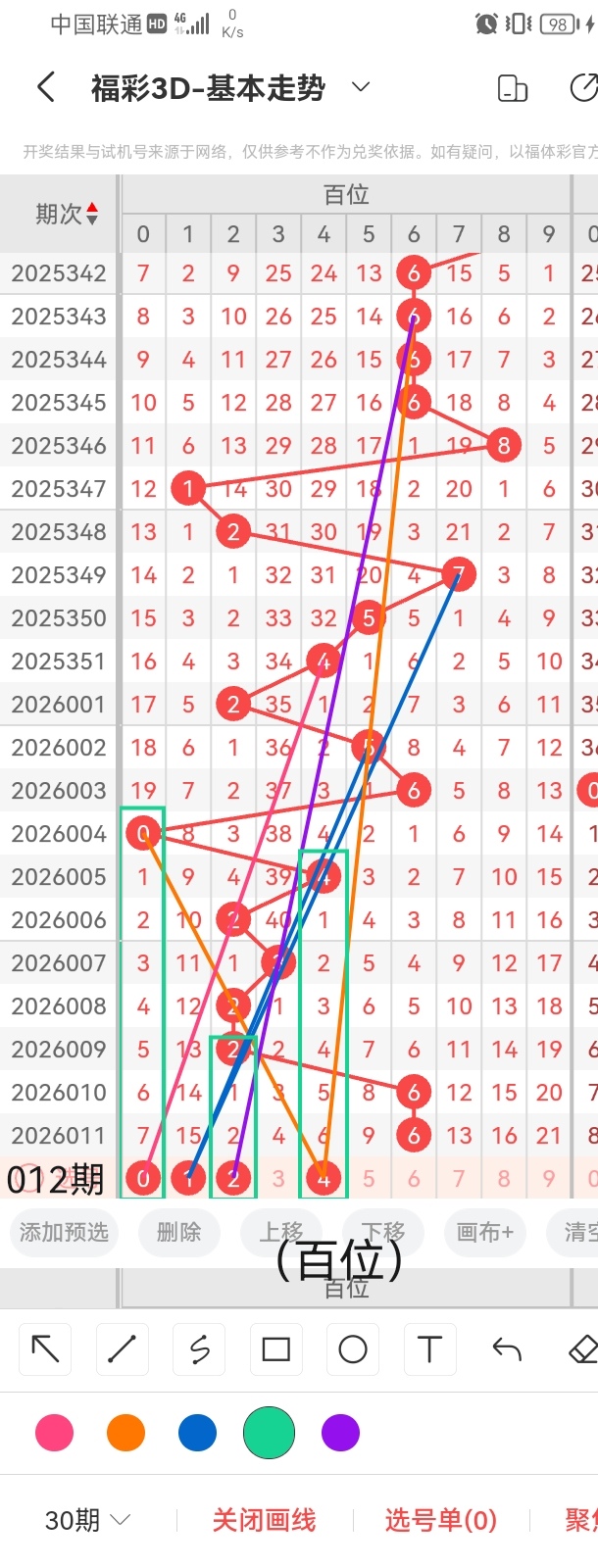Tap the 添加预选 button
The image size is (598, 1568).
point(64,1232)
